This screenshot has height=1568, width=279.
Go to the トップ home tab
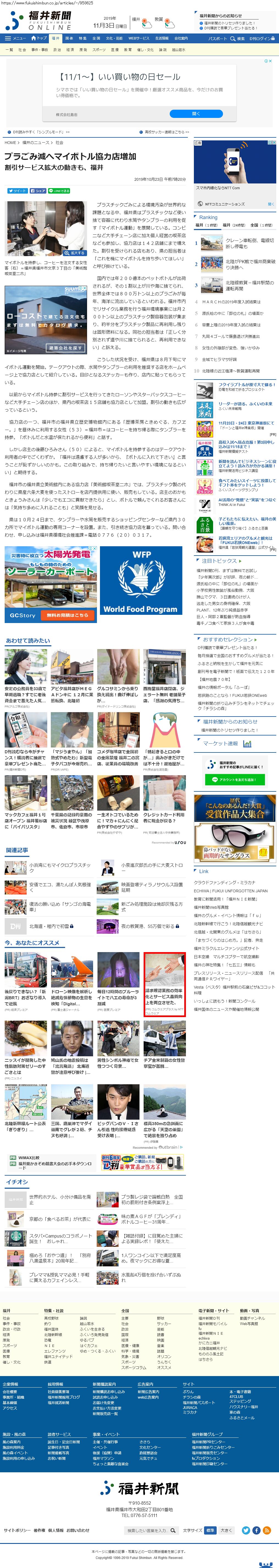(x=40, y=38)
